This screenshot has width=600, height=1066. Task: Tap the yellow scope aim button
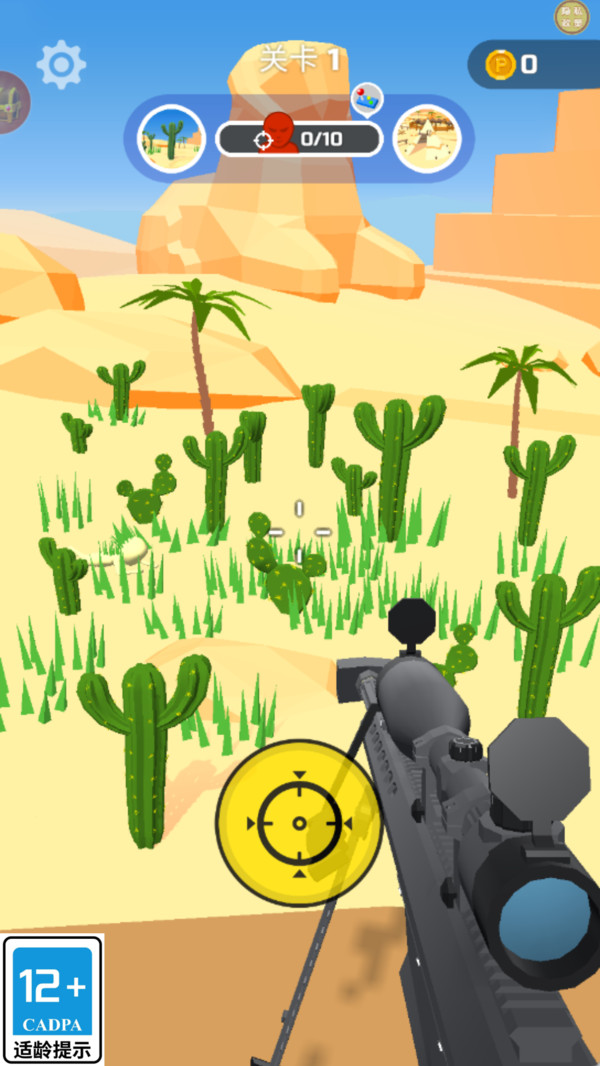(299, 823)
